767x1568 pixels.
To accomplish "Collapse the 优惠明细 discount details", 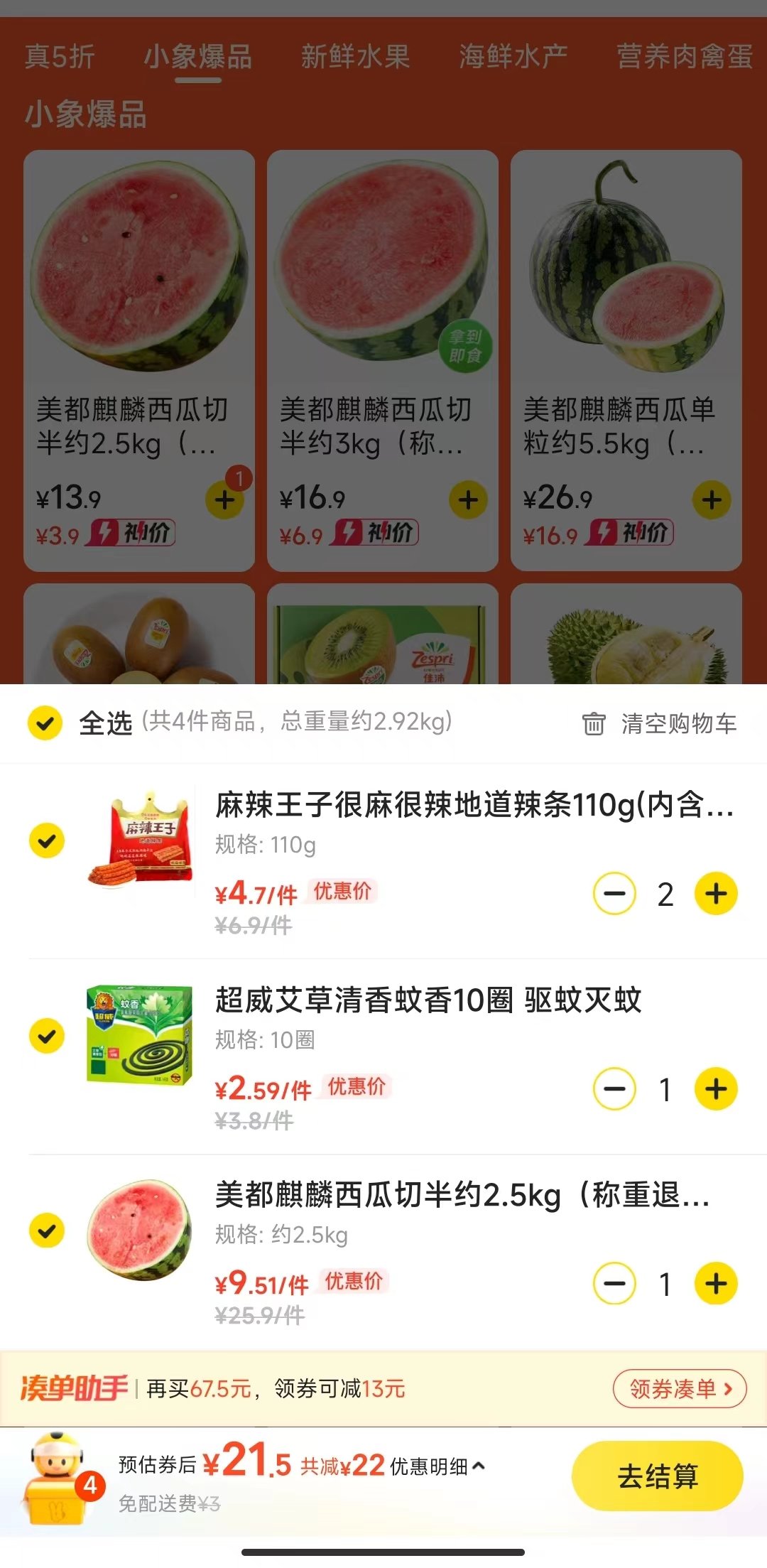I will click(436, 1466).
